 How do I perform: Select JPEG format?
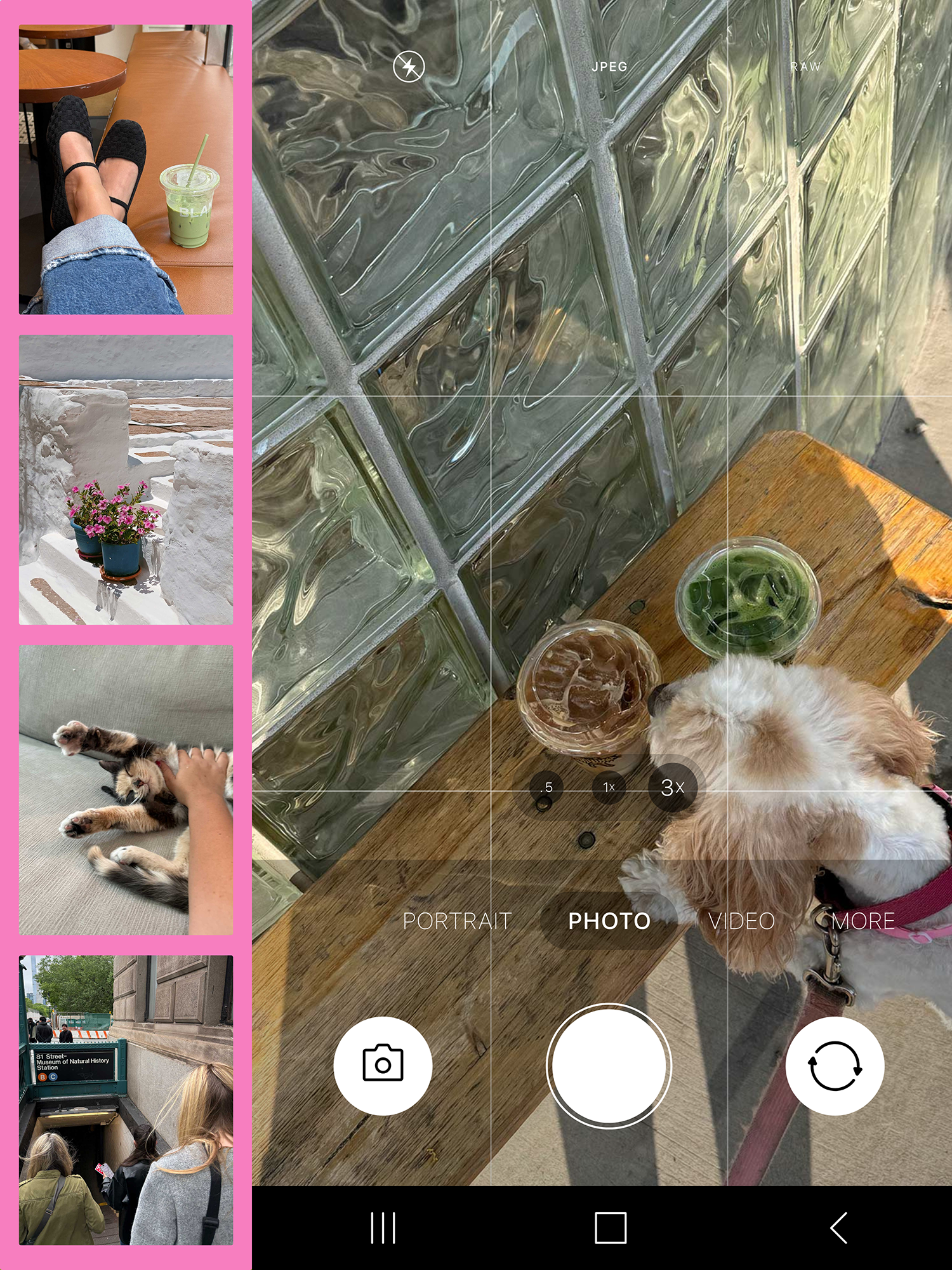pyautogui.click(x=609, y=67)
